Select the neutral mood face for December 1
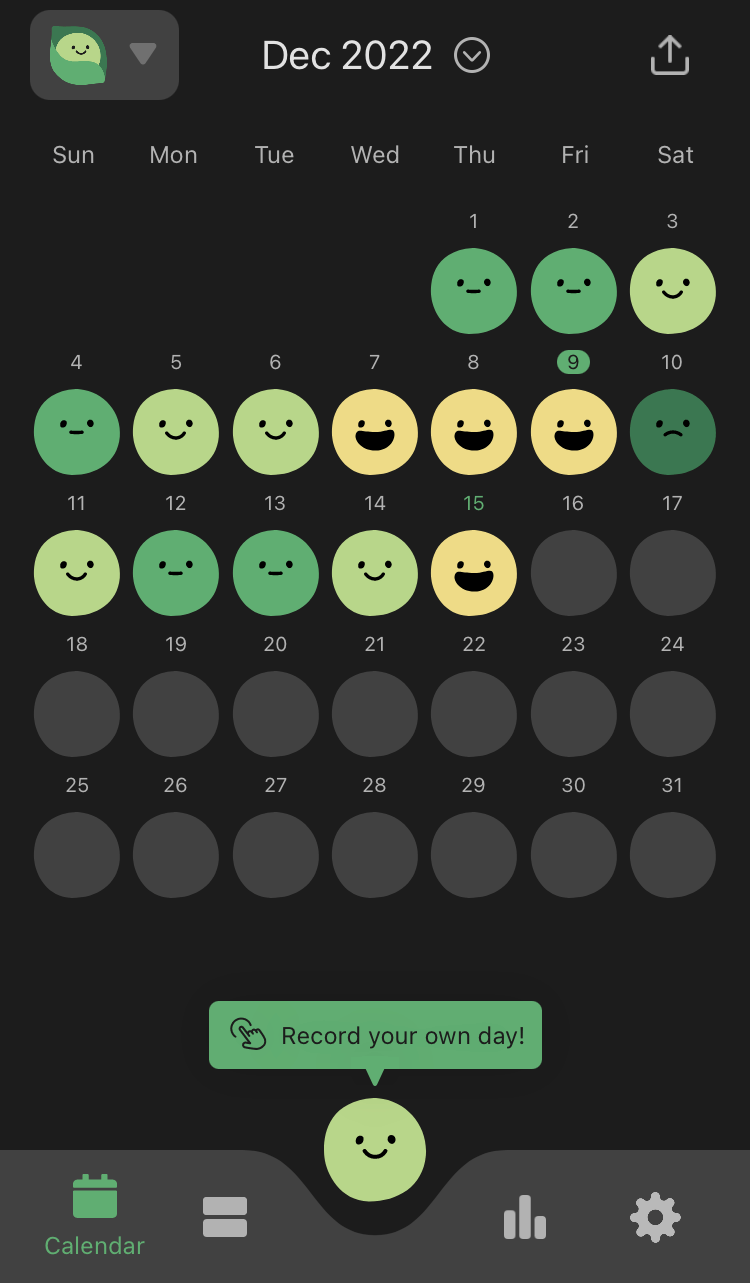 [473, 291]
